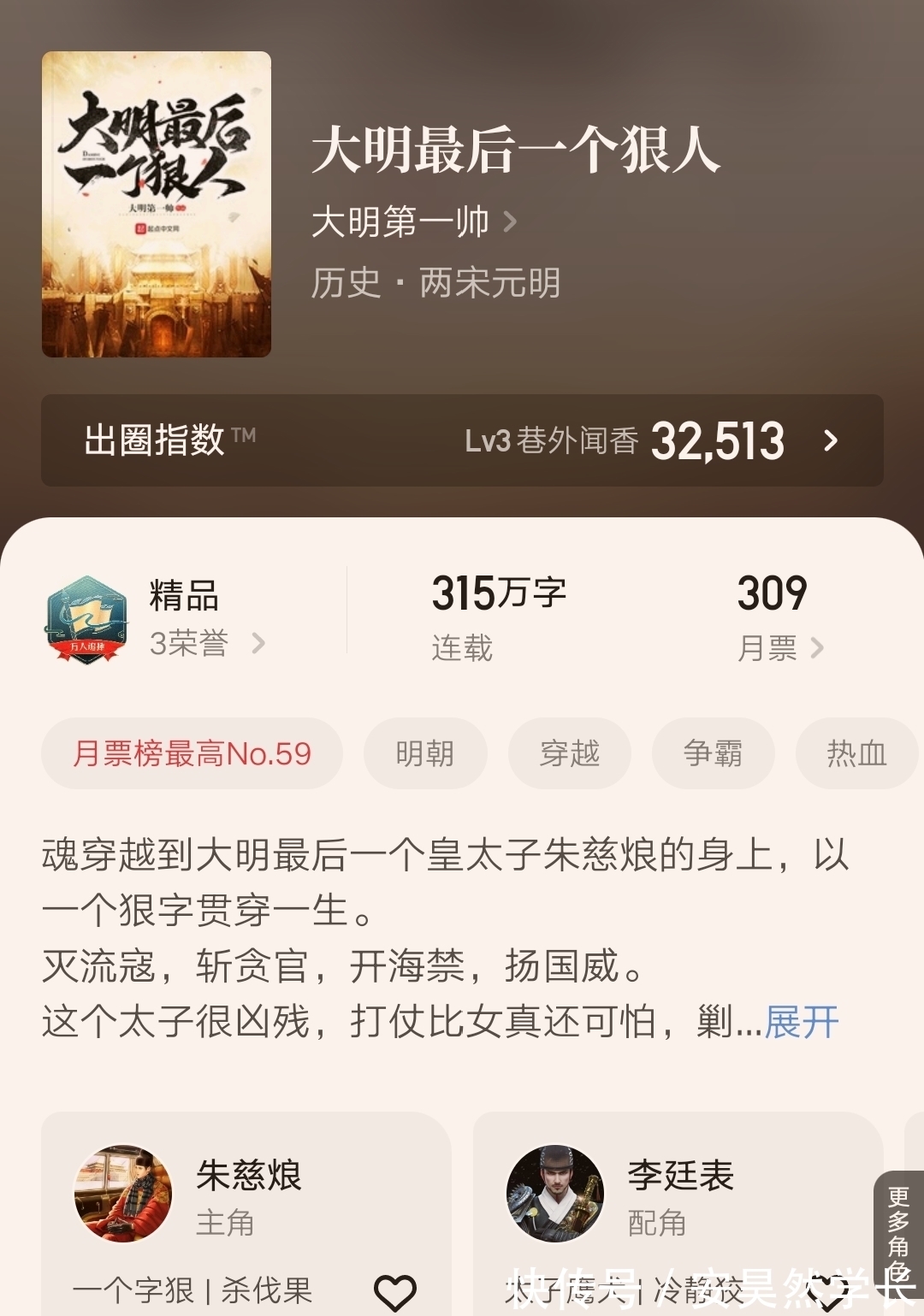Browse the 历史·两宋元明 category
924x1316 pixels.
(436, 284)
